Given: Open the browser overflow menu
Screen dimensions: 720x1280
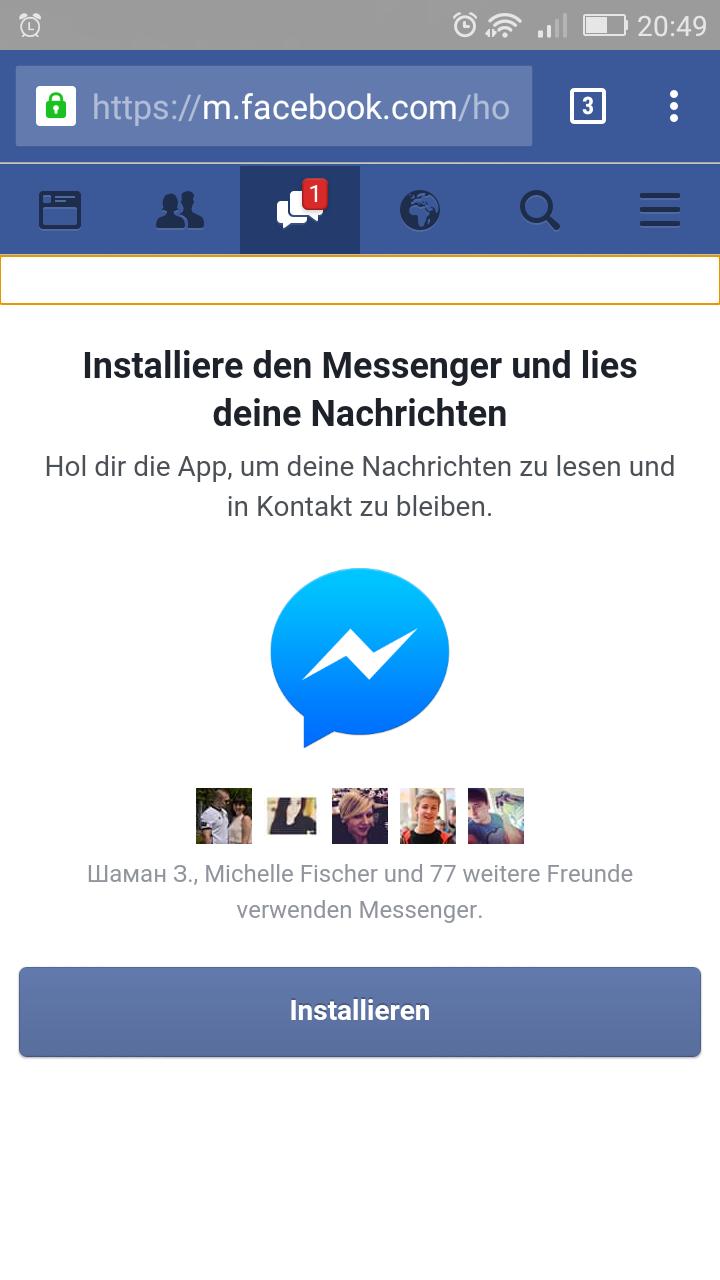Looking at the screenshot, I should (x=674, y=106).
